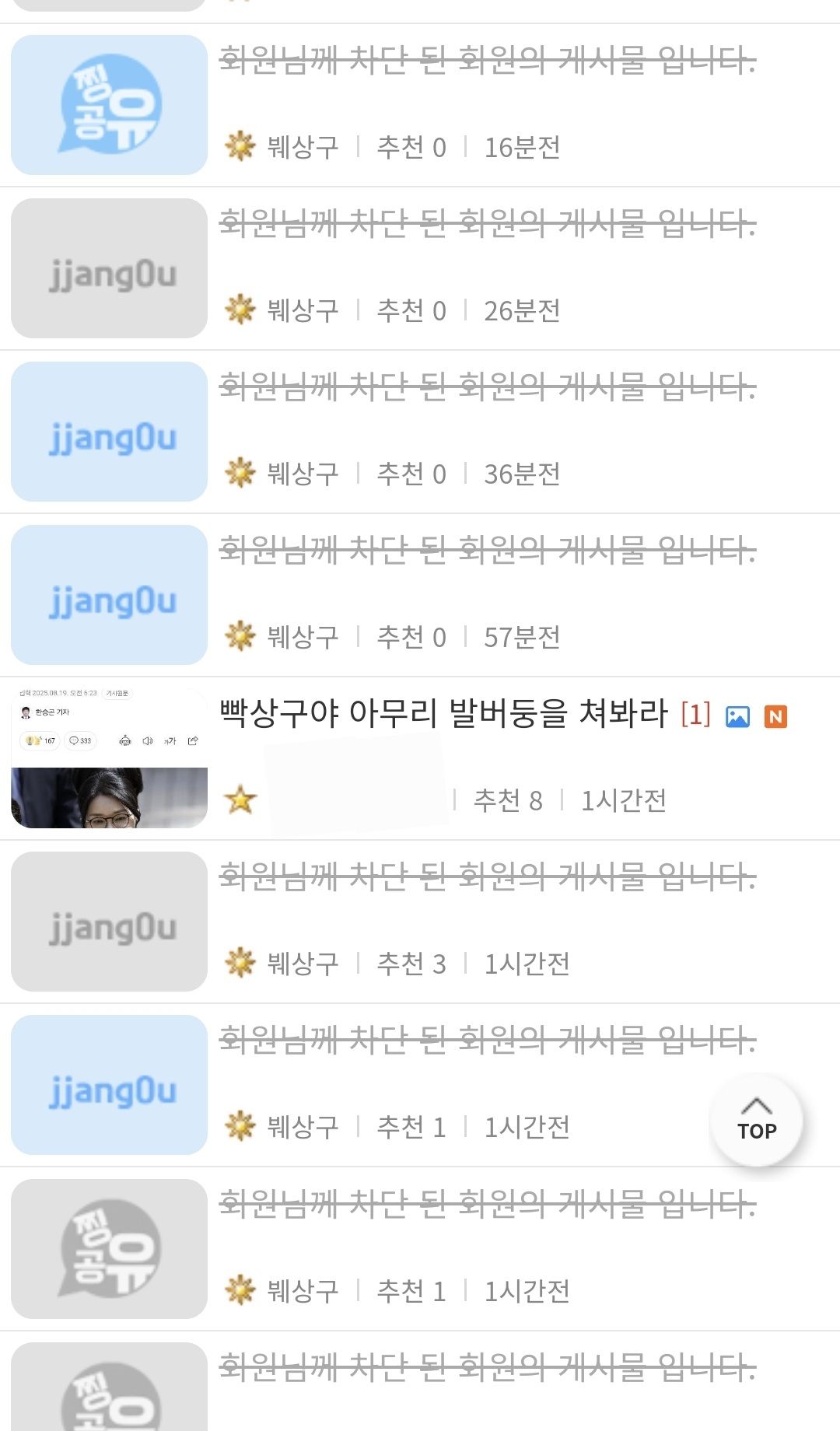Open the thumbnail of the 빡상구야 post
Viewport: 840px width, 1431px height.
[109, 757]
